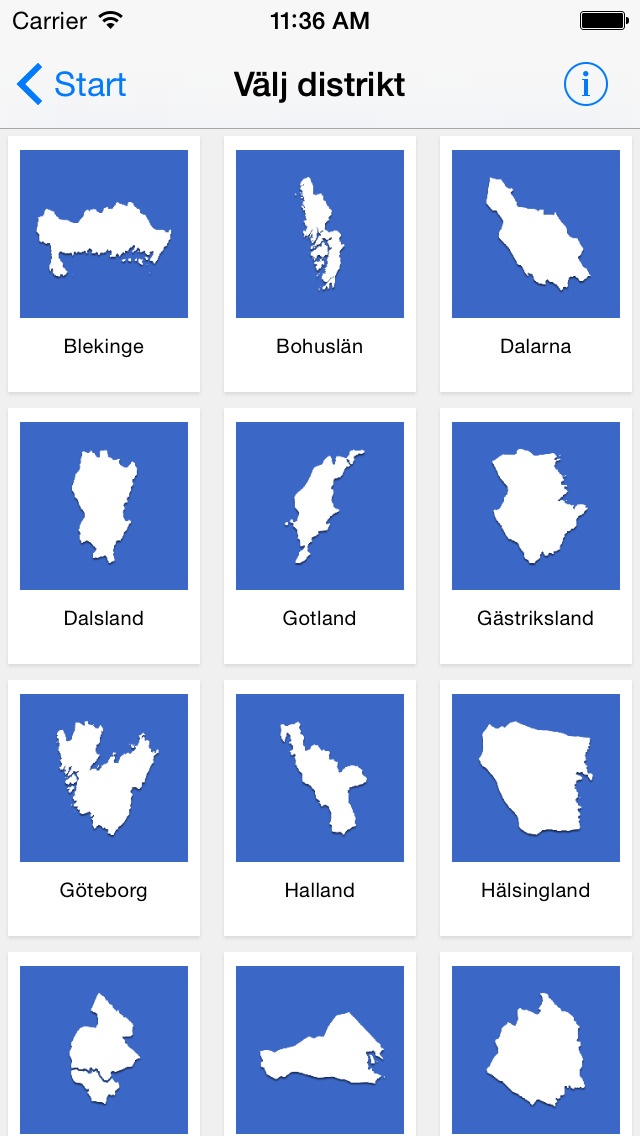Go back to Start

click(x=71, y=85)
